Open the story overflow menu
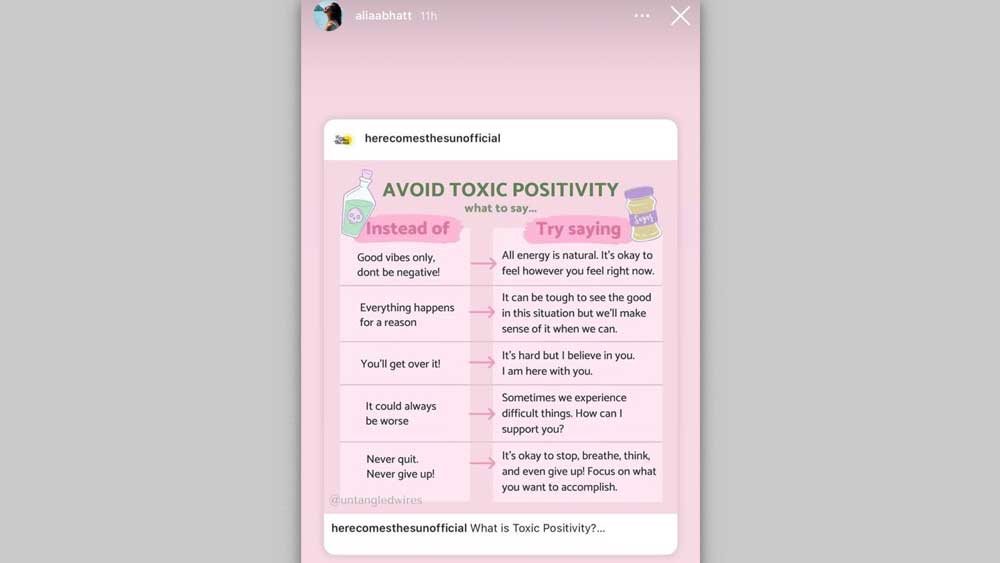 (x=642, y=16)
